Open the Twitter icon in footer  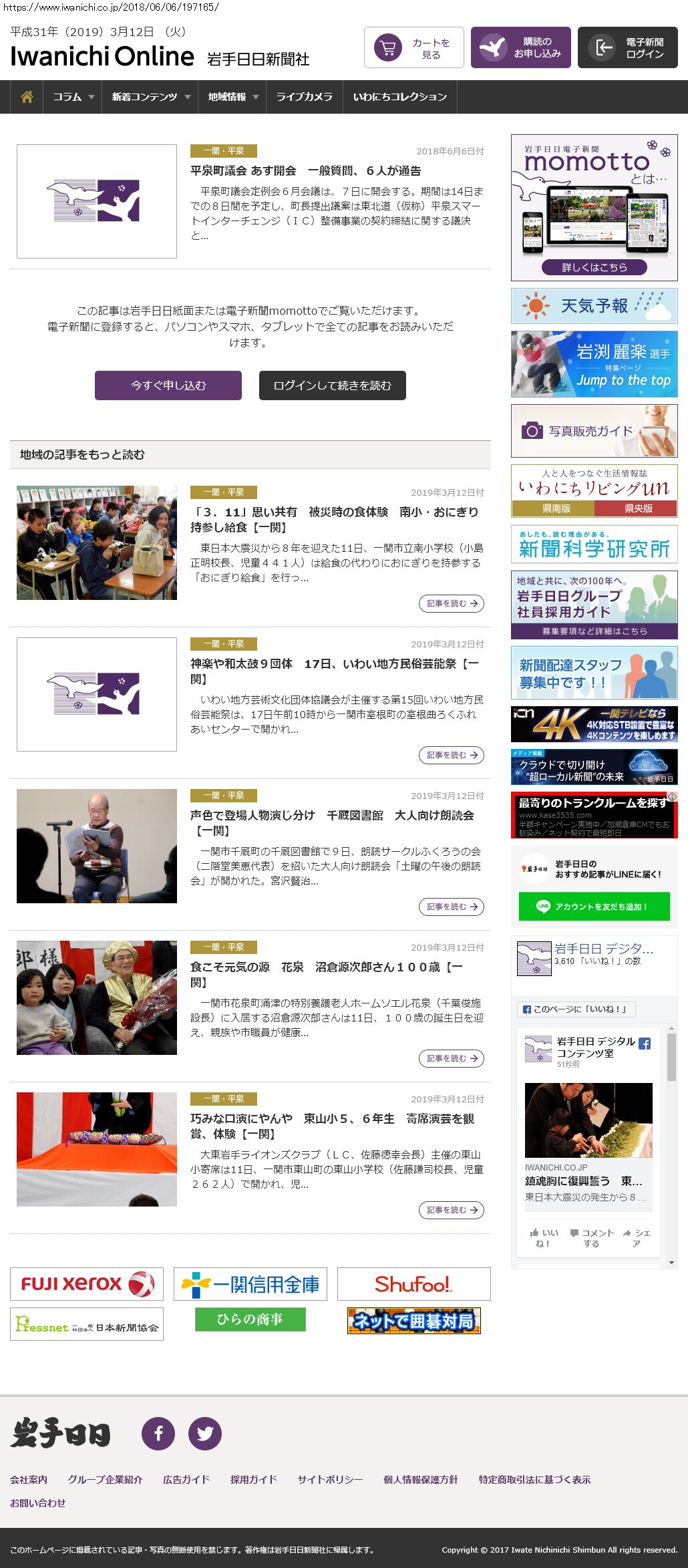tap(205, 1433)
